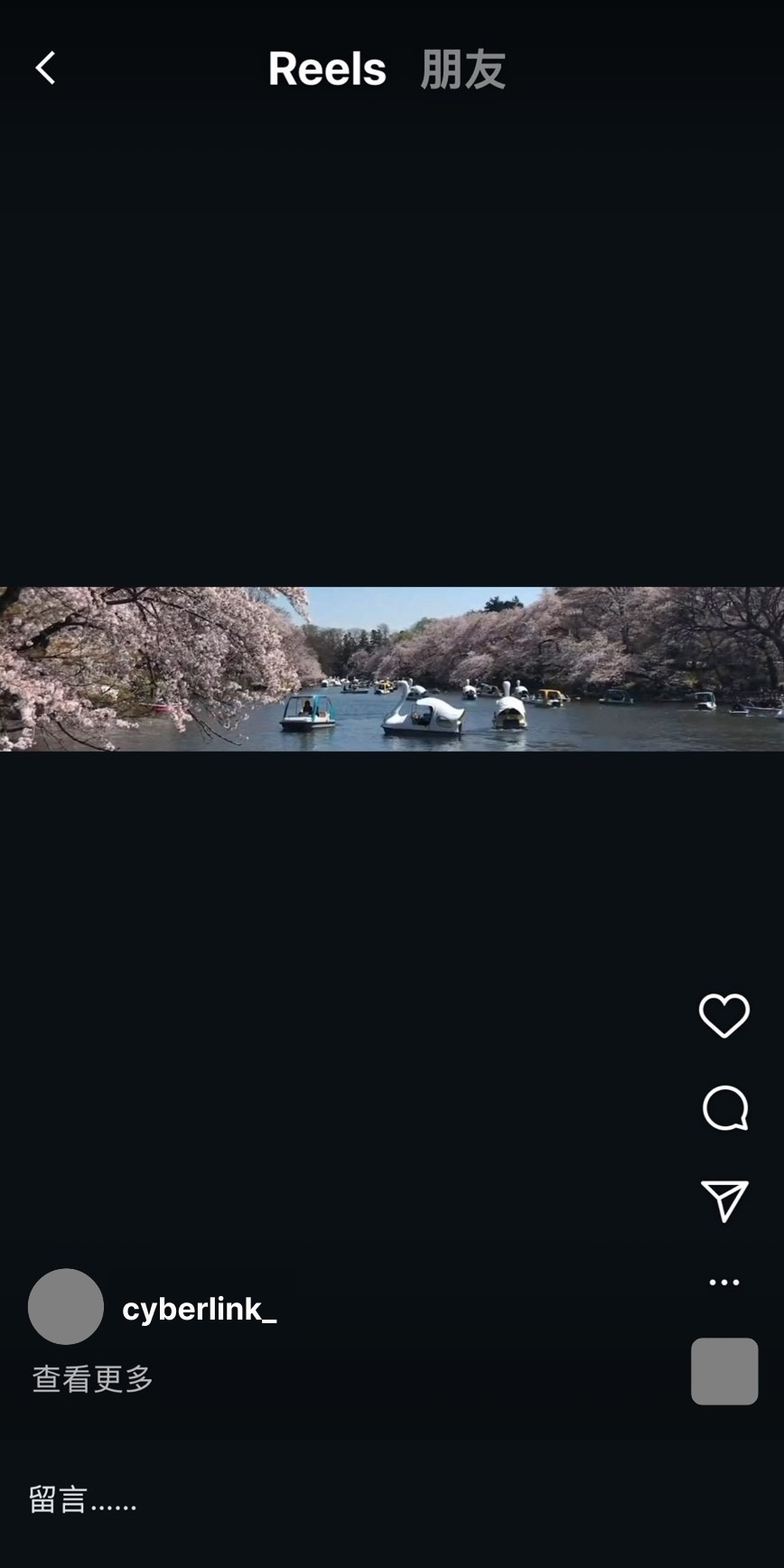Switch to the 朋友 tab
Viewport: 784px width, 1568px height.
[462, 70]
